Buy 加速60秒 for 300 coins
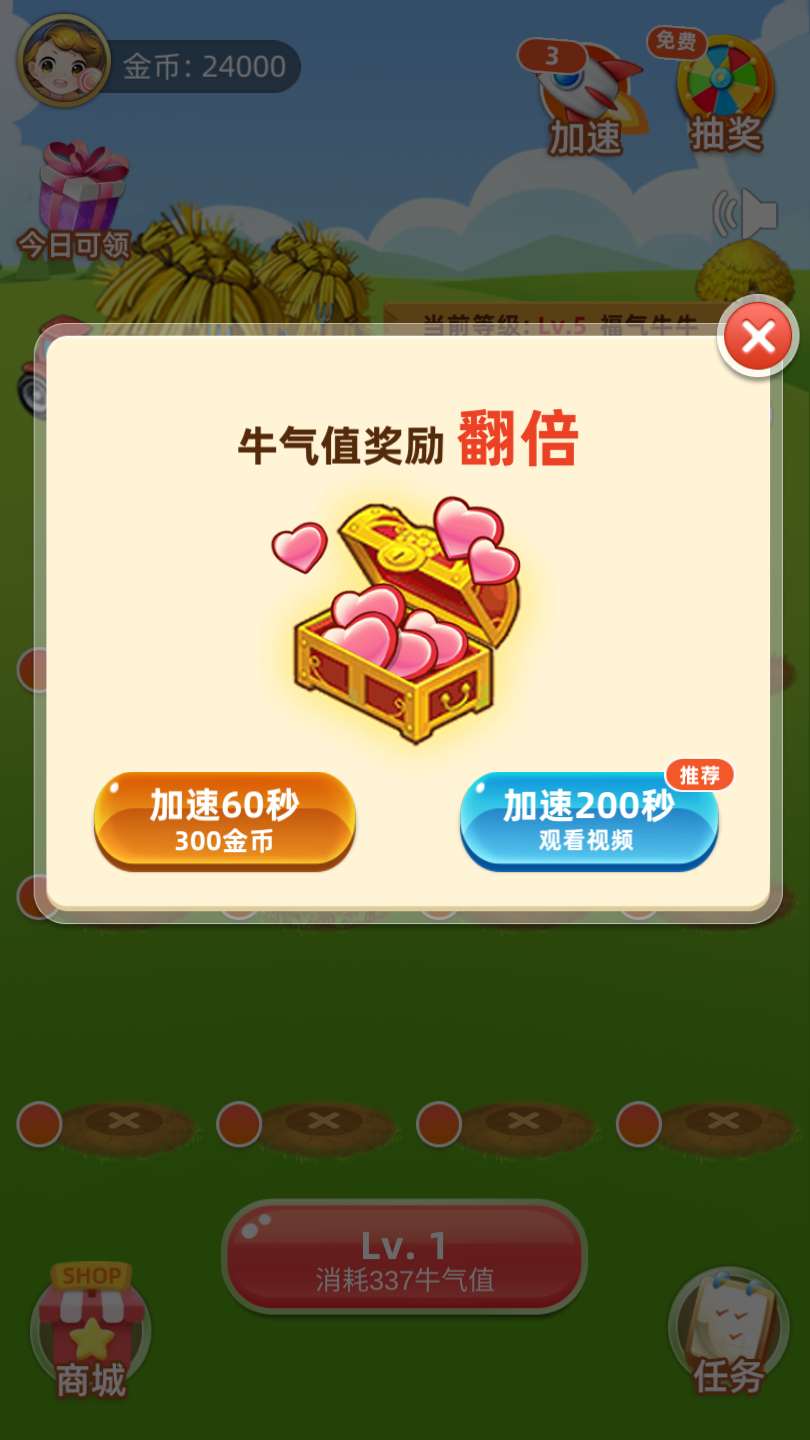The width and height of the screenshot is (810, 1440). pos(225,818)
